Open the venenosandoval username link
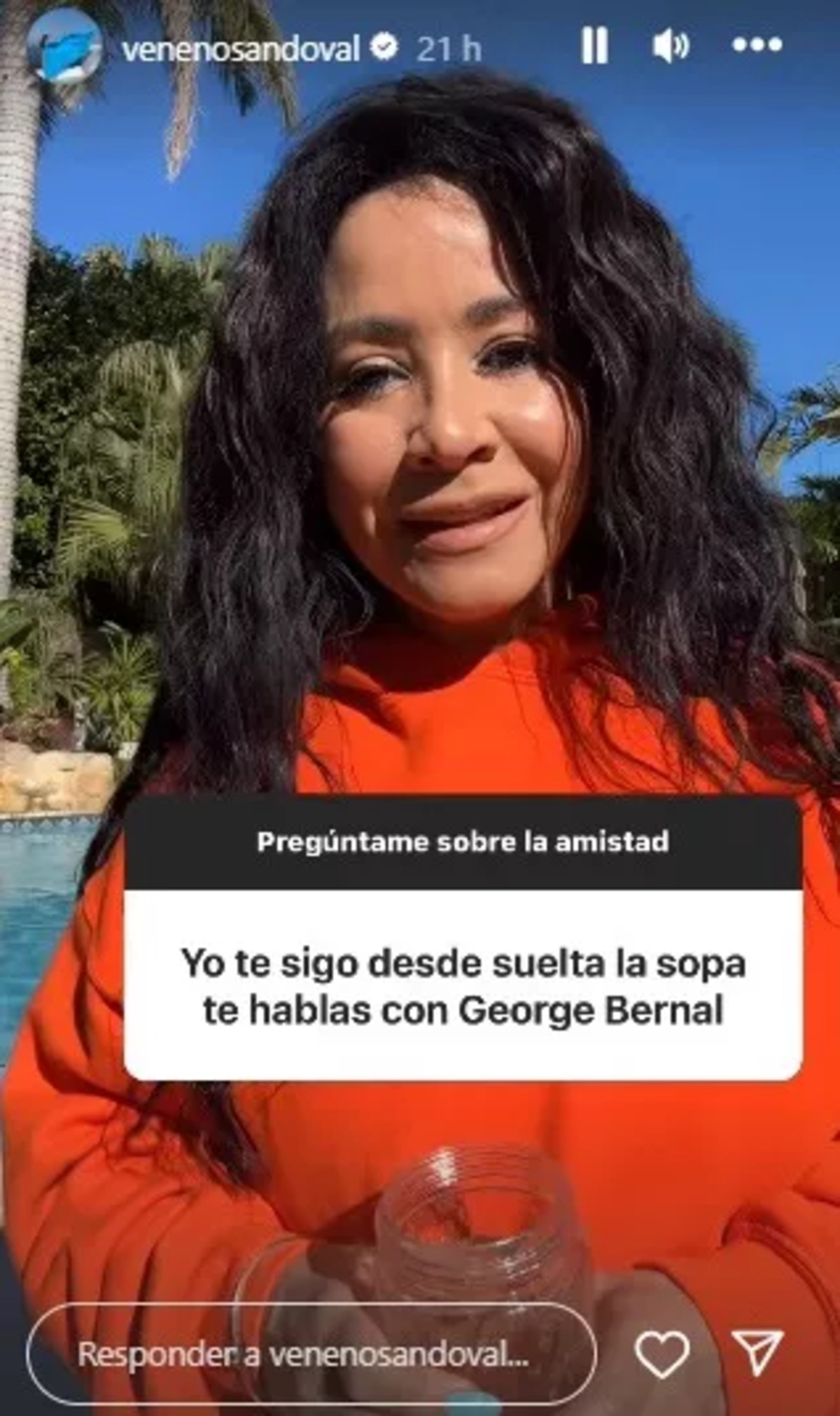This screenshot has width=840, height=1416. coord(240,50)
